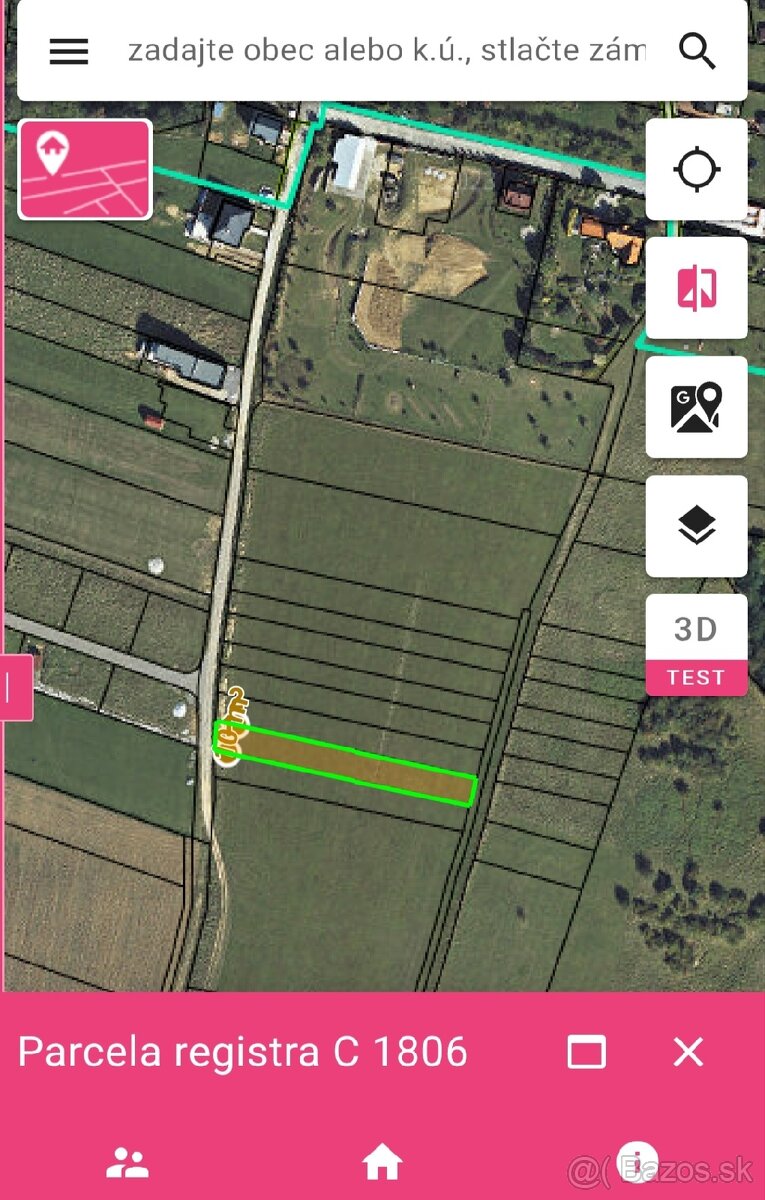The height and width of the screenshot is (1200, 765).
Task: Tap the search field for obec or k.ú.
Action: click(386, 51)
